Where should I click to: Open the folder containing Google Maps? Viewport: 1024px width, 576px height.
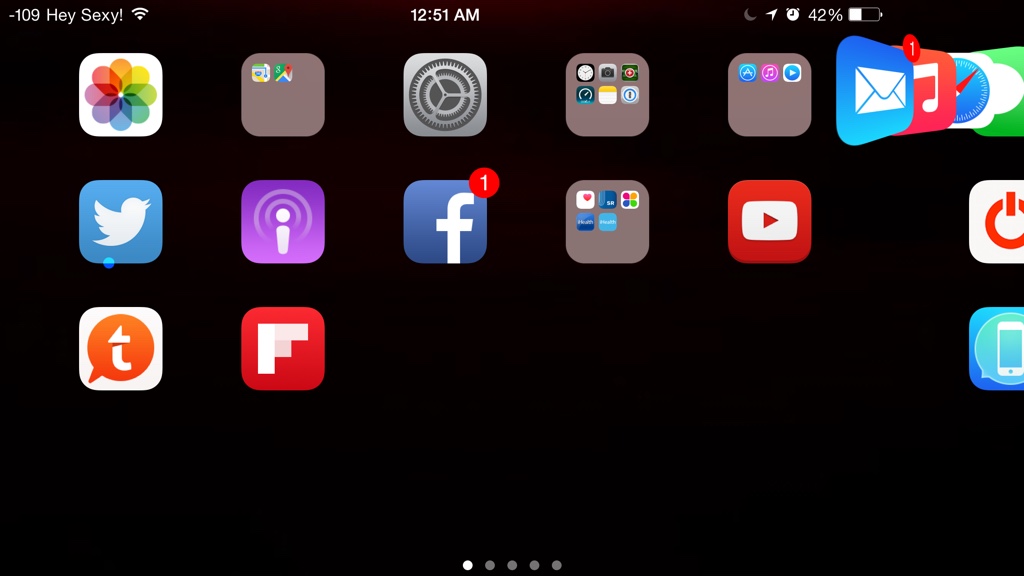(x=283, y=95)
